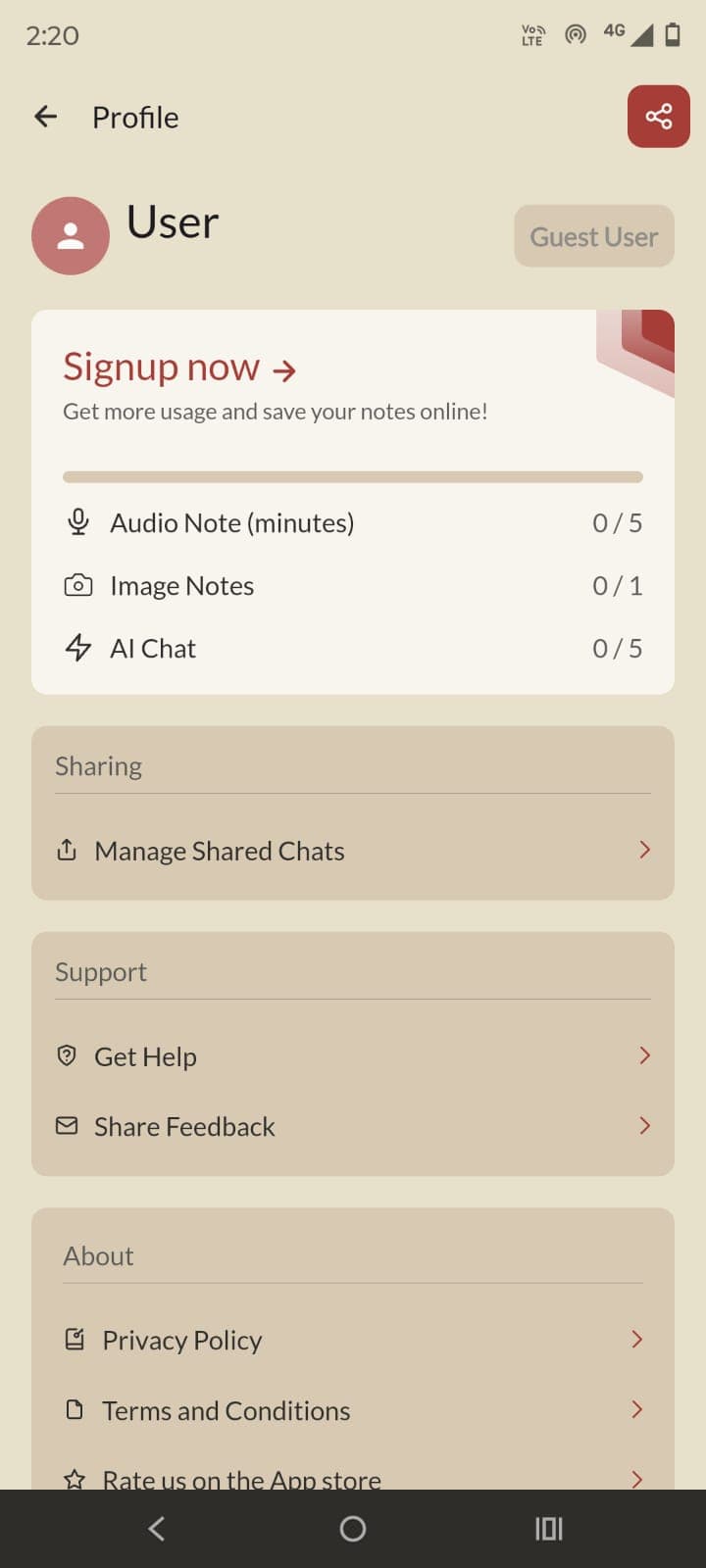Select the envelope icon next to Share Feedback
Viewport: 706px width, 1568px height.
pos(66,1125)
